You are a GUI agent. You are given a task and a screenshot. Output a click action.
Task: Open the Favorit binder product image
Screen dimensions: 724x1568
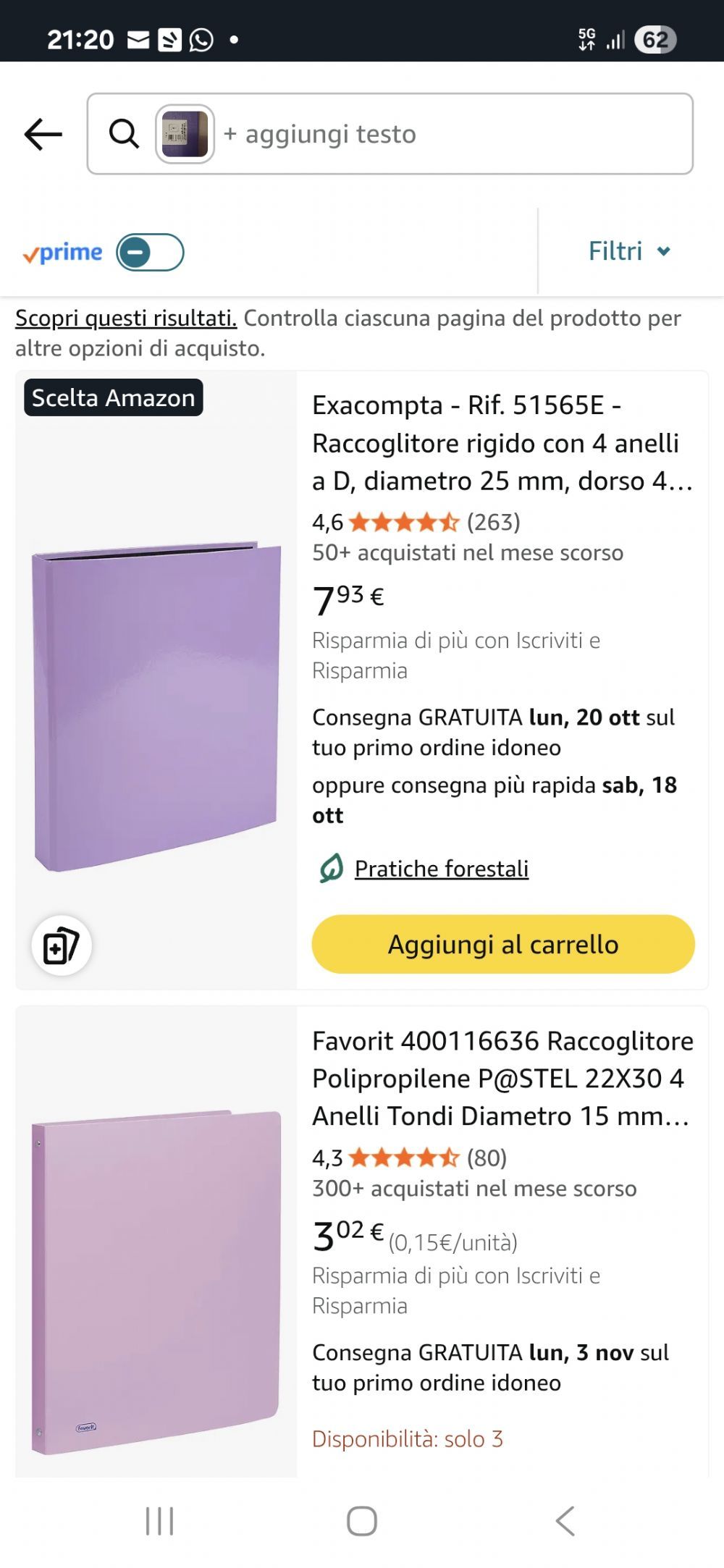(156, 1281)
